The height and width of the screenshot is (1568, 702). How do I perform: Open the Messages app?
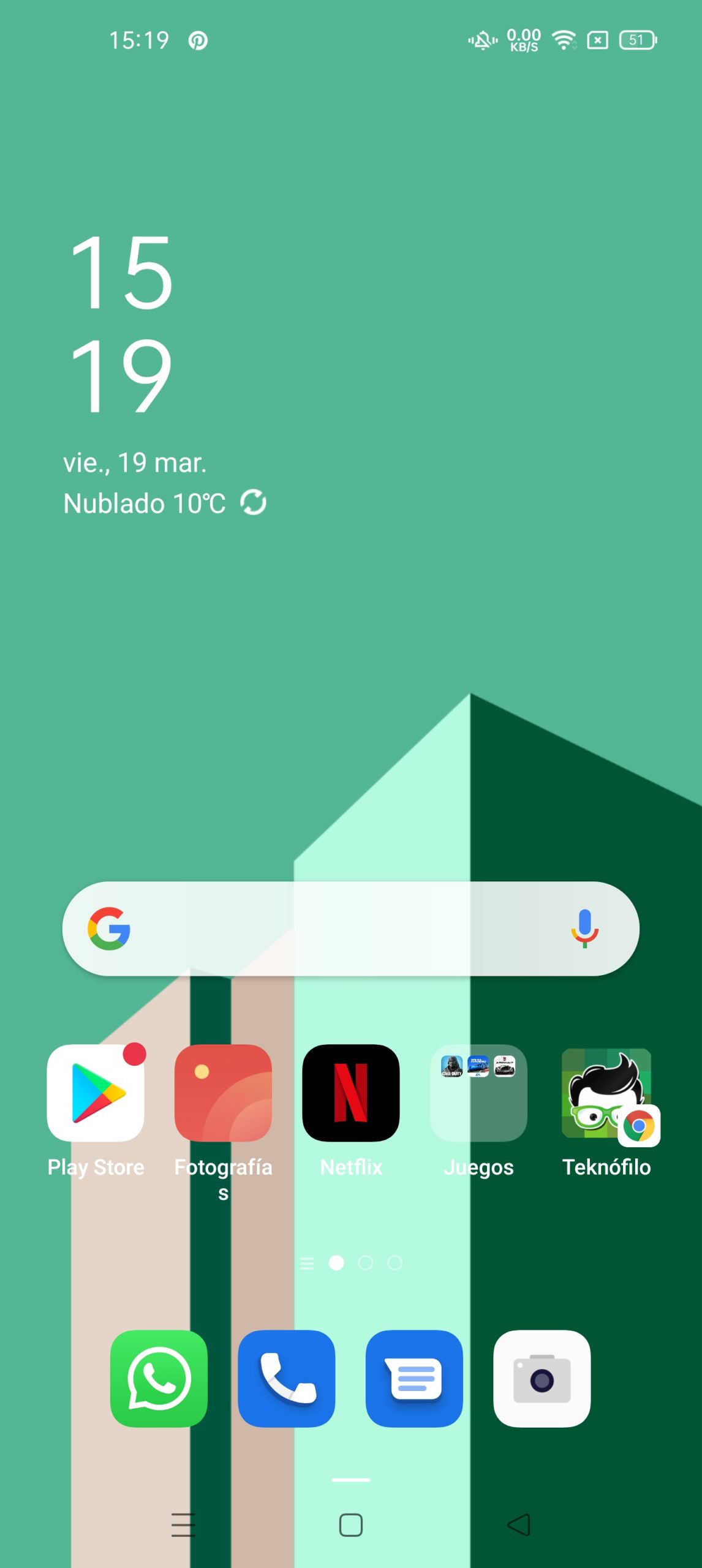(414, 1379)
